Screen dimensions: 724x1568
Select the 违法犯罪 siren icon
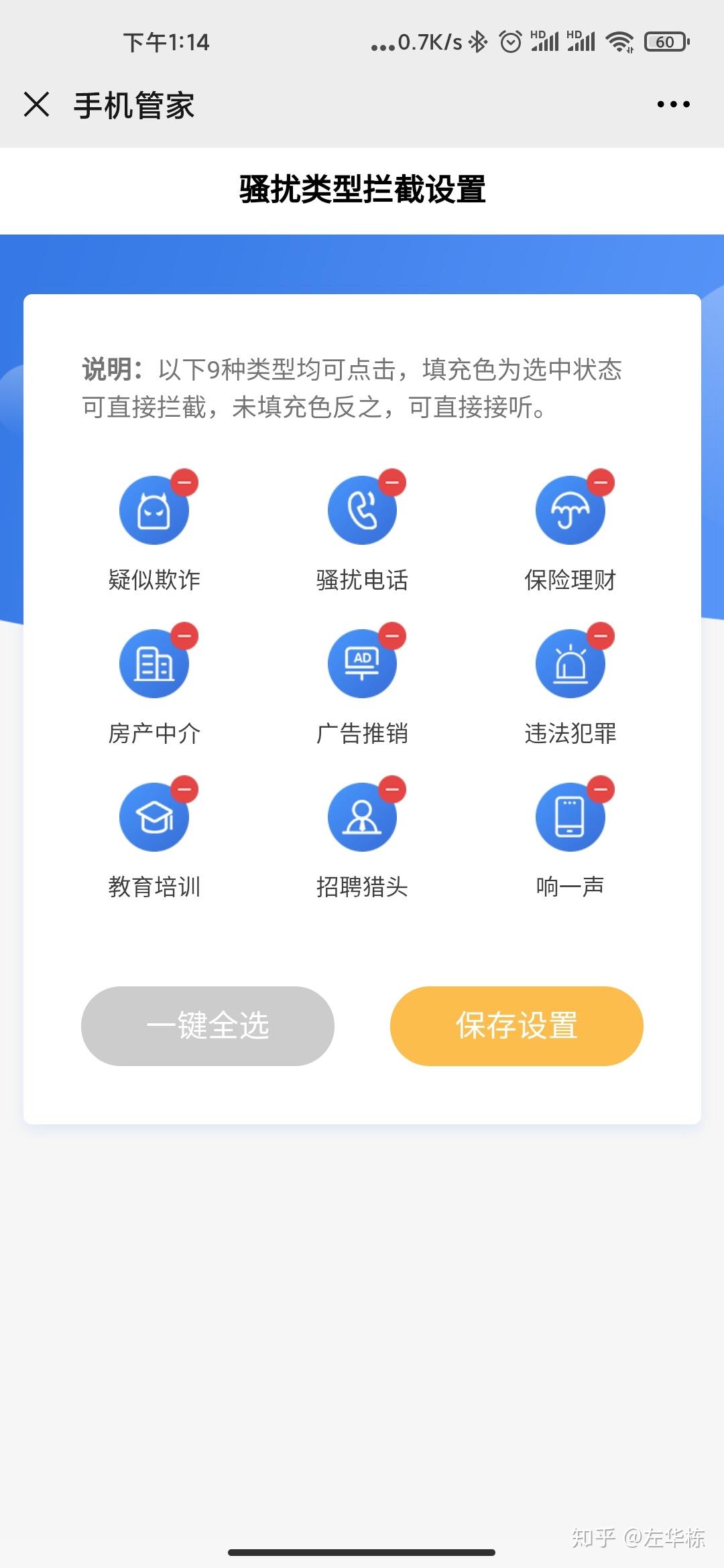tap(570, 663)
